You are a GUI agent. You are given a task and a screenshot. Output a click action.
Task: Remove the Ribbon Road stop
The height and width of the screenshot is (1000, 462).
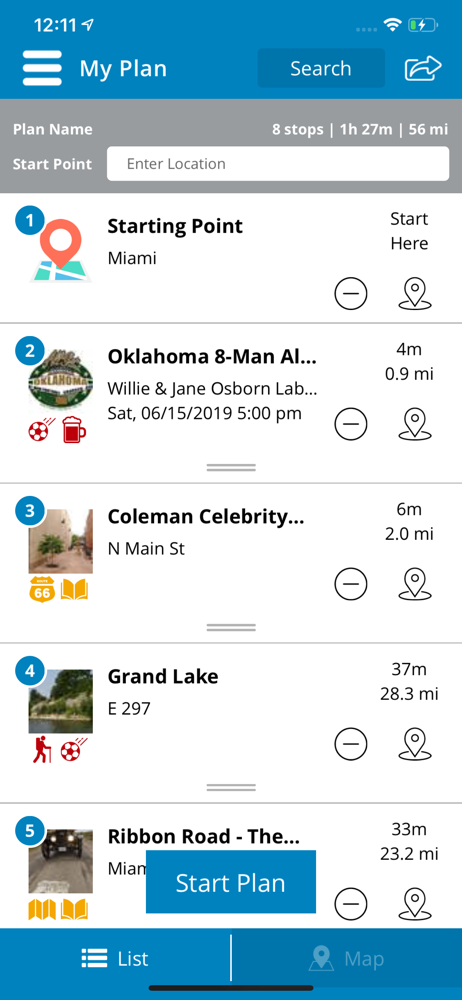[351, 904]
